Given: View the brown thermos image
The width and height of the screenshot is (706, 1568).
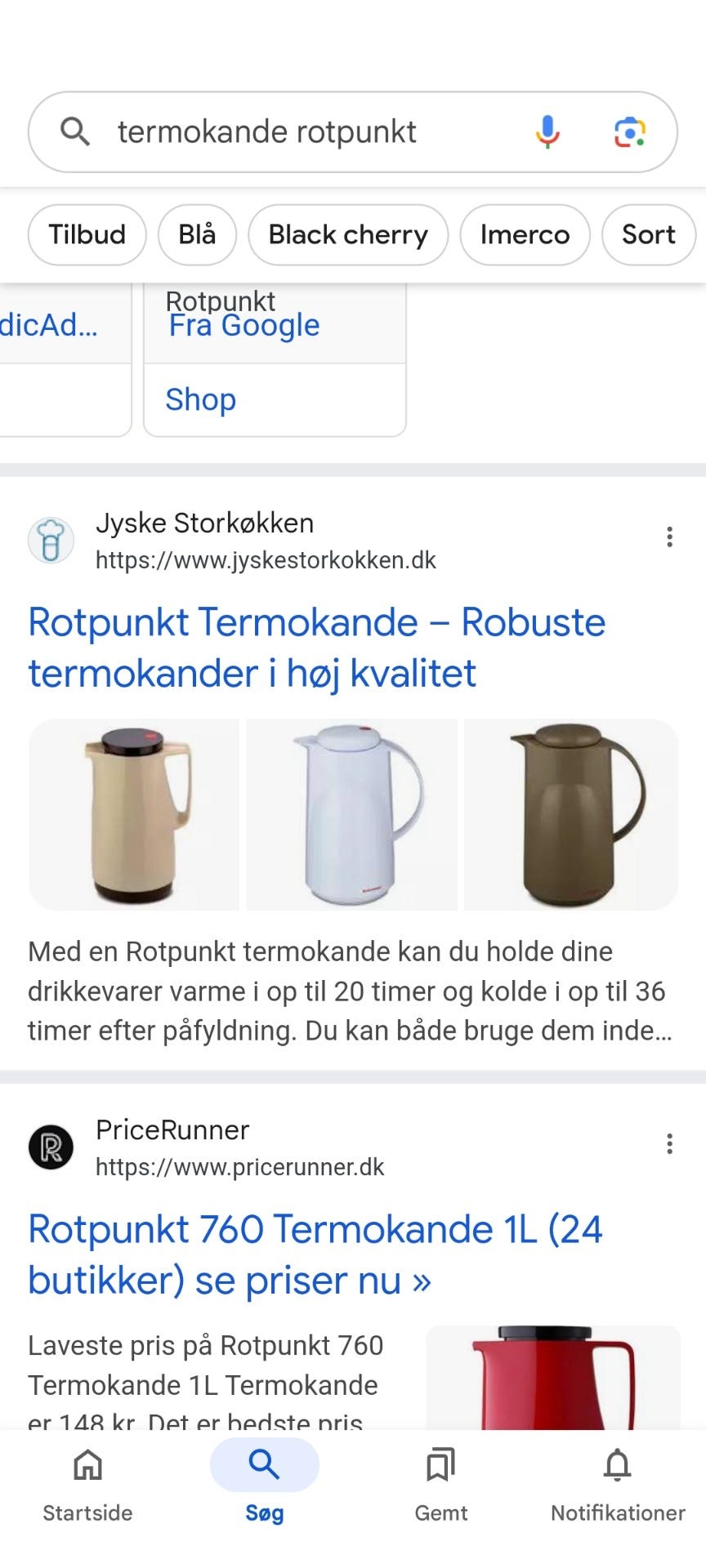Looking at the screenshot, I should click(x=570, y=815).
